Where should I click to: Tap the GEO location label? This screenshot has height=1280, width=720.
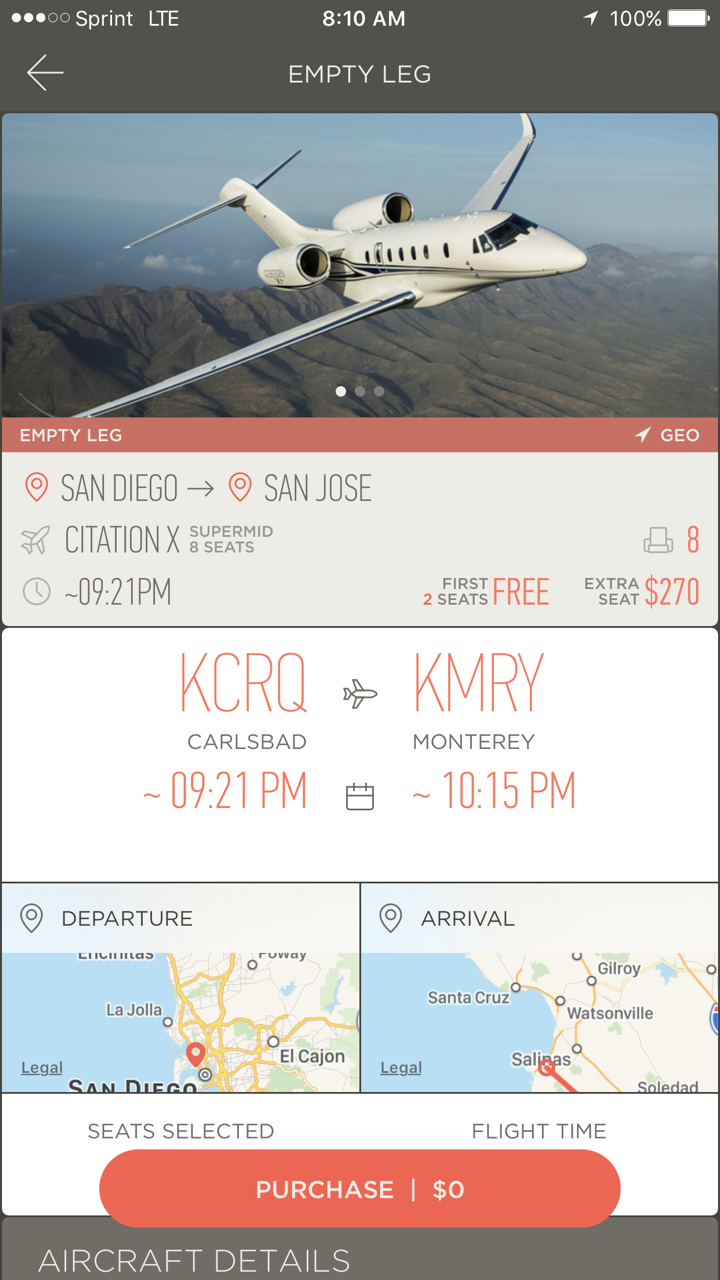point(667,435)
